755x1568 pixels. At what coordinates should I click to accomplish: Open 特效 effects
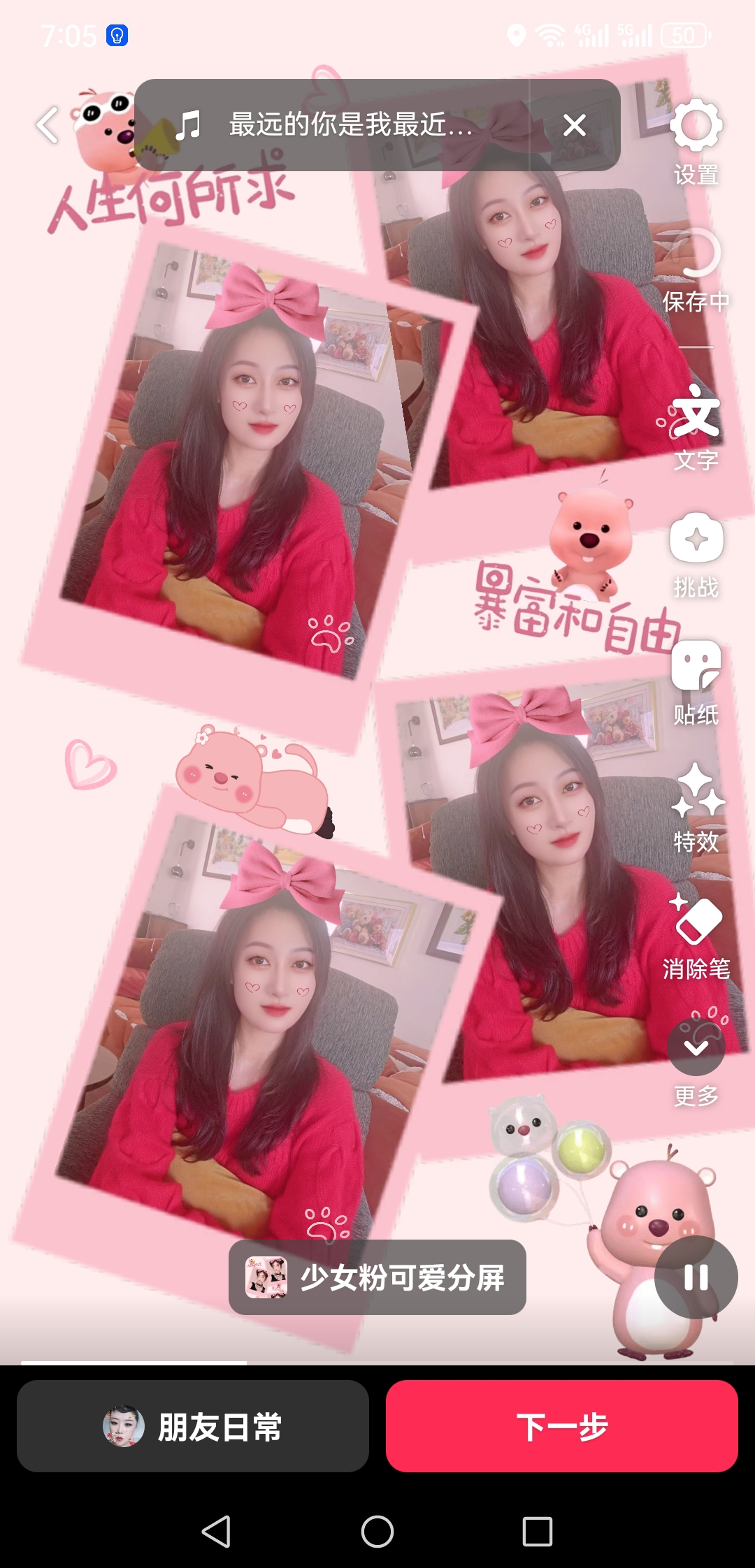pyautogui.click(x=696, y=810)
